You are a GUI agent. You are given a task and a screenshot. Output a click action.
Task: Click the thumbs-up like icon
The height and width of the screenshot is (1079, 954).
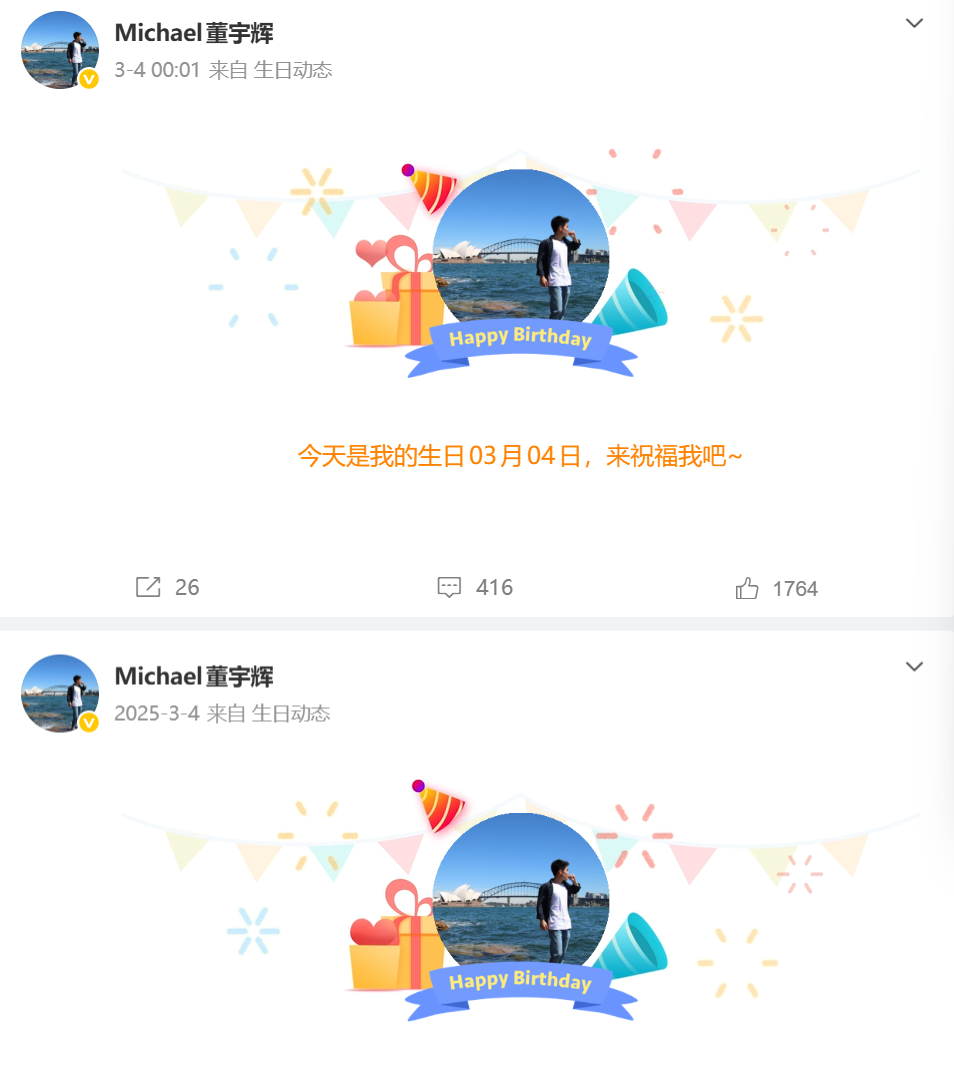coord(748,588)
